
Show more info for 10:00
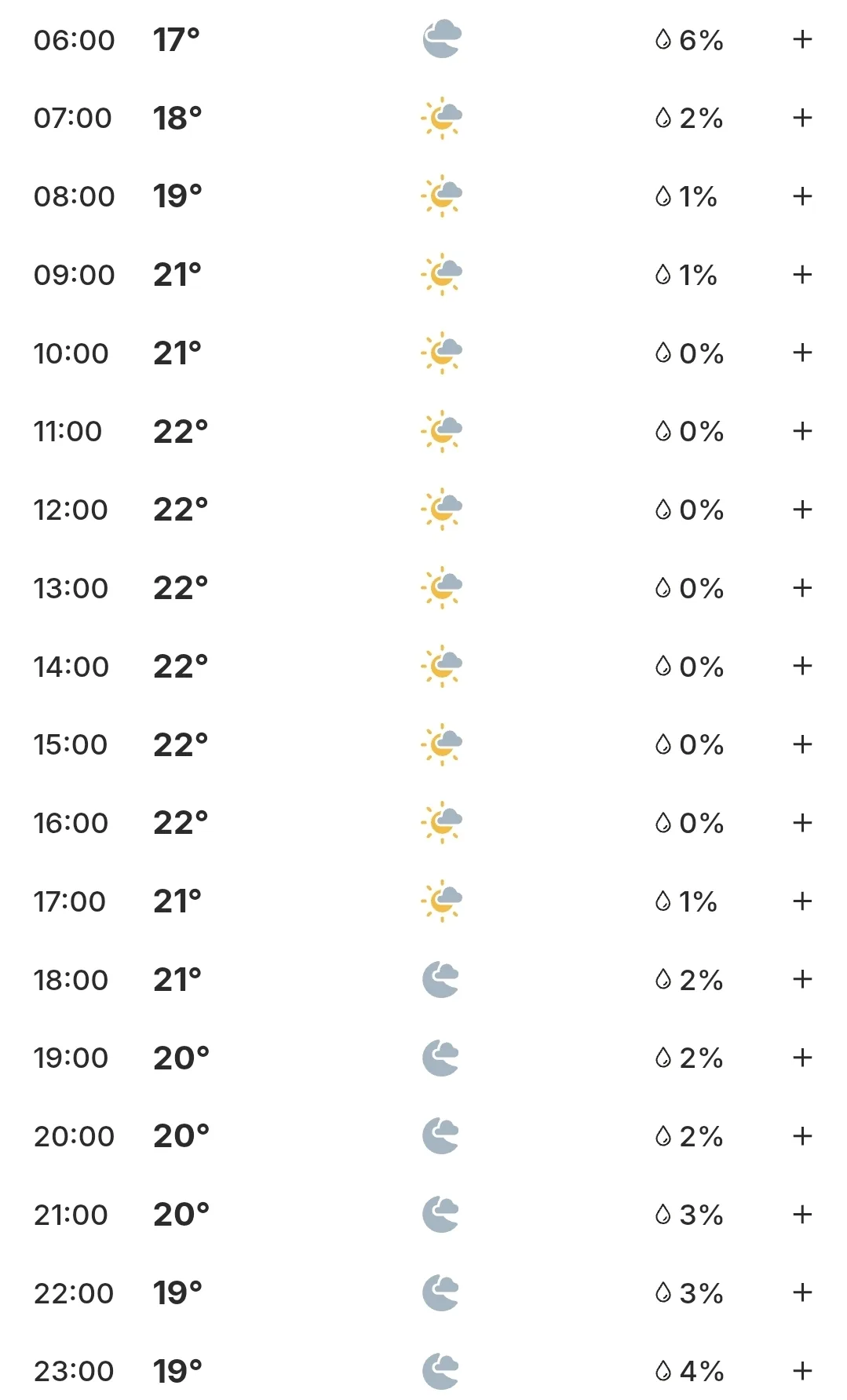[801, 353]
